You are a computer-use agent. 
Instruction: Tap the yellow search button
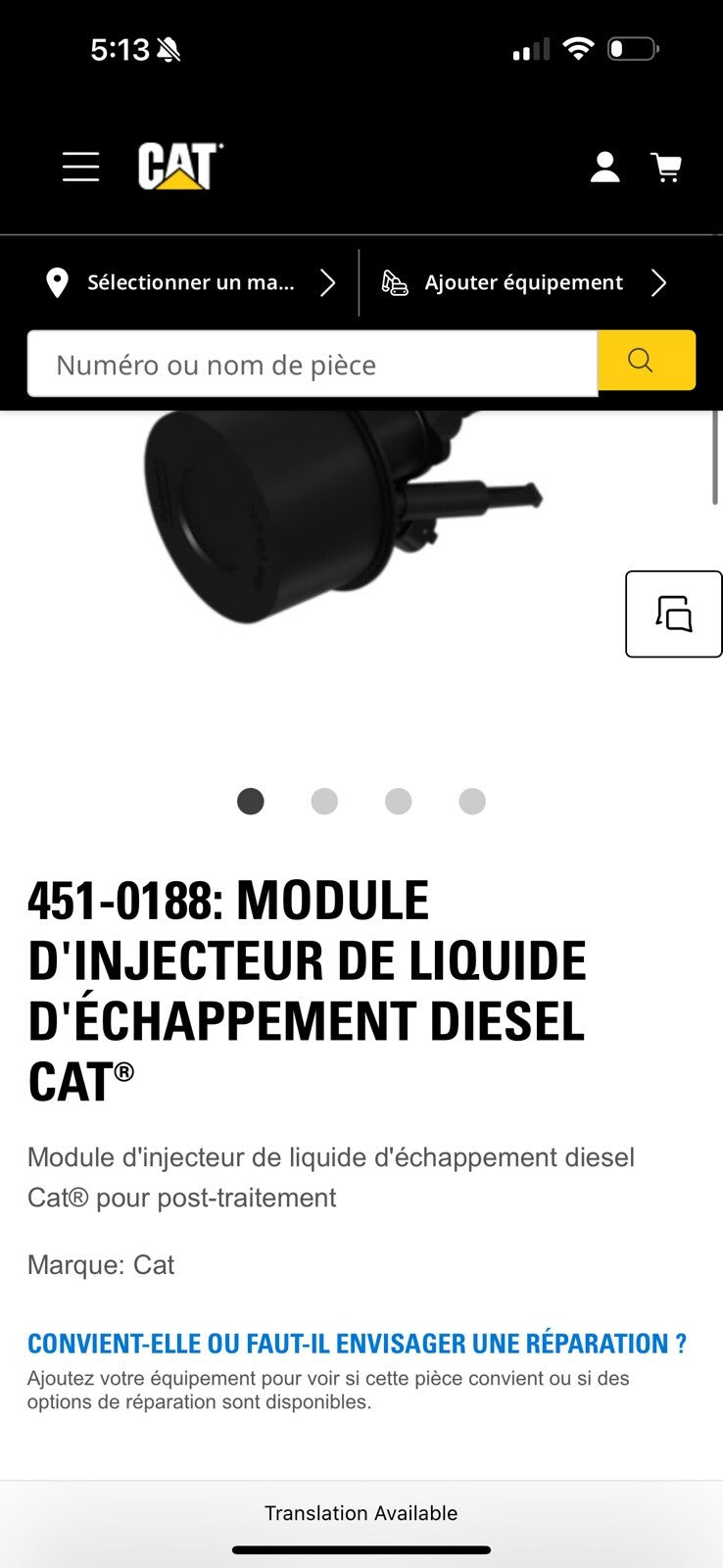pos(646,361)
